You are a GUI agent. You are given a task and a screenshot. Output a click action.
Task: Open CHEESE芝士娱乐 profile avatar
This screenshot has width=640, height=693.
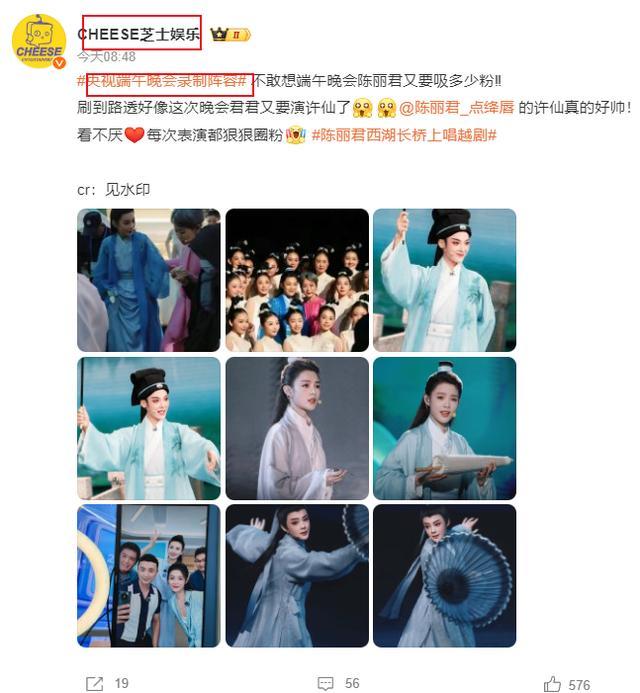click(x=39, y=41)
